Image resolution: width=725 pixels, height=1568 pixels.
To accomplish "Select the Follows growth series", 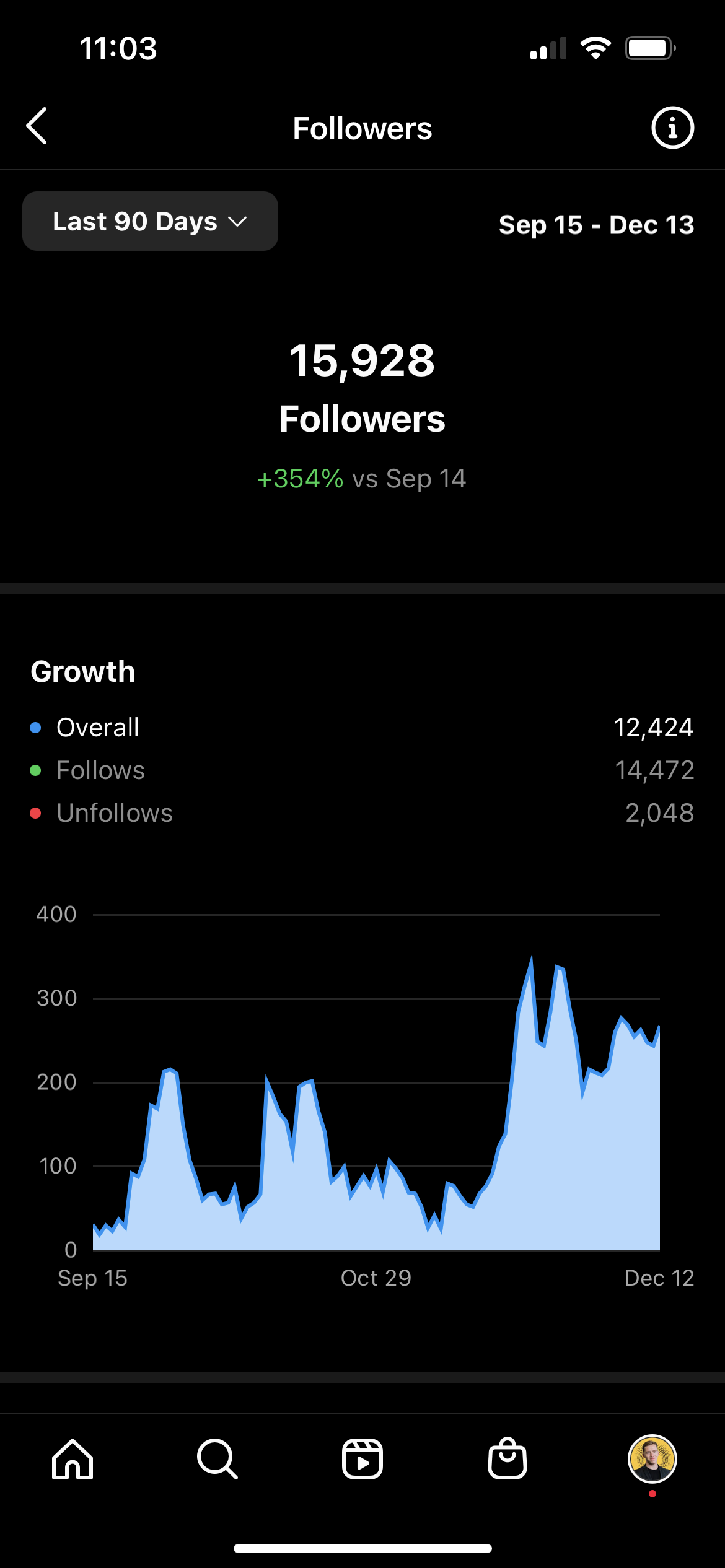I will (362, 770).
